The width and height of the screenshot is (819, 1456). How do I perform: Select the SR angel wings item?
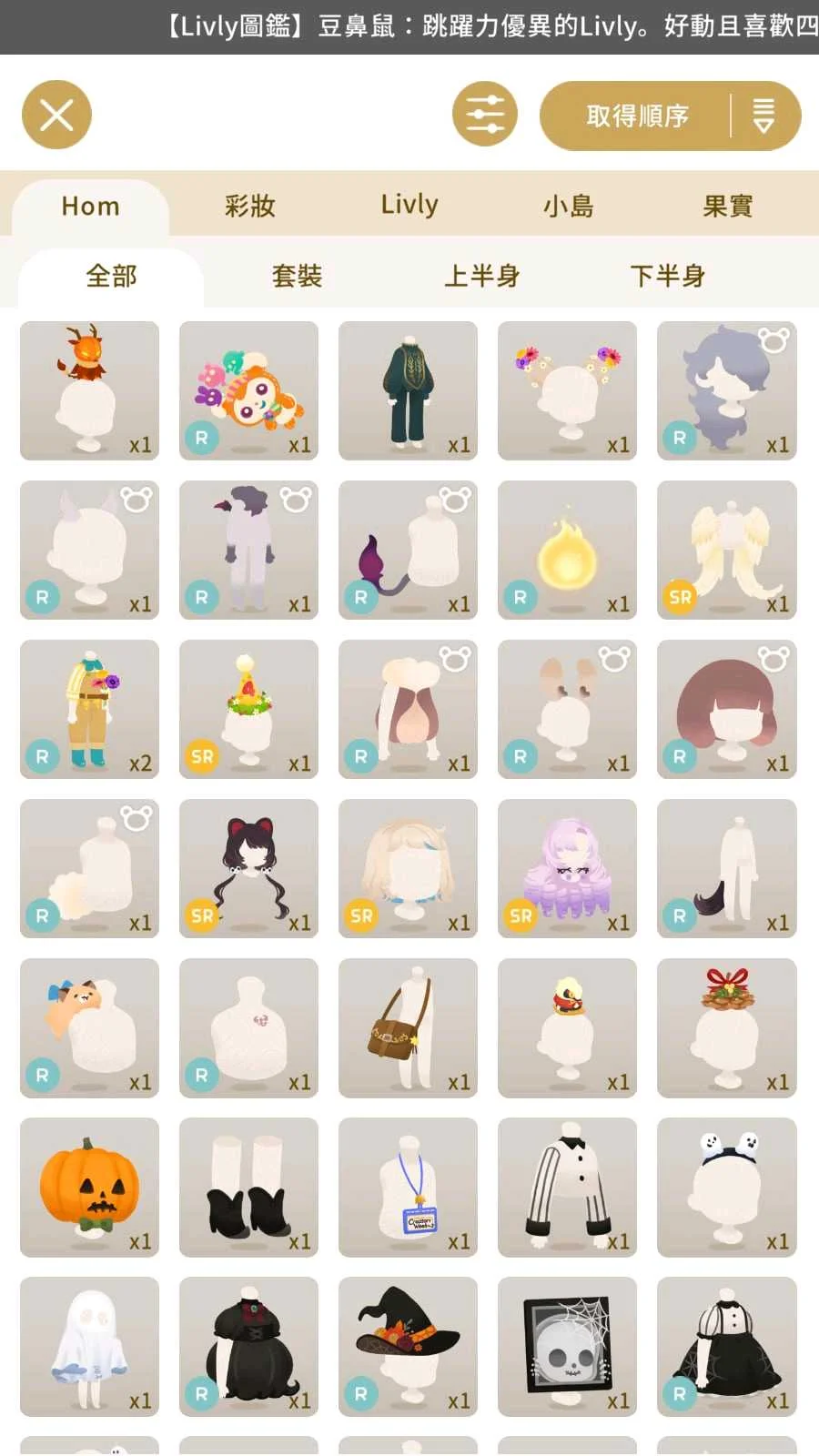point(726,550)
